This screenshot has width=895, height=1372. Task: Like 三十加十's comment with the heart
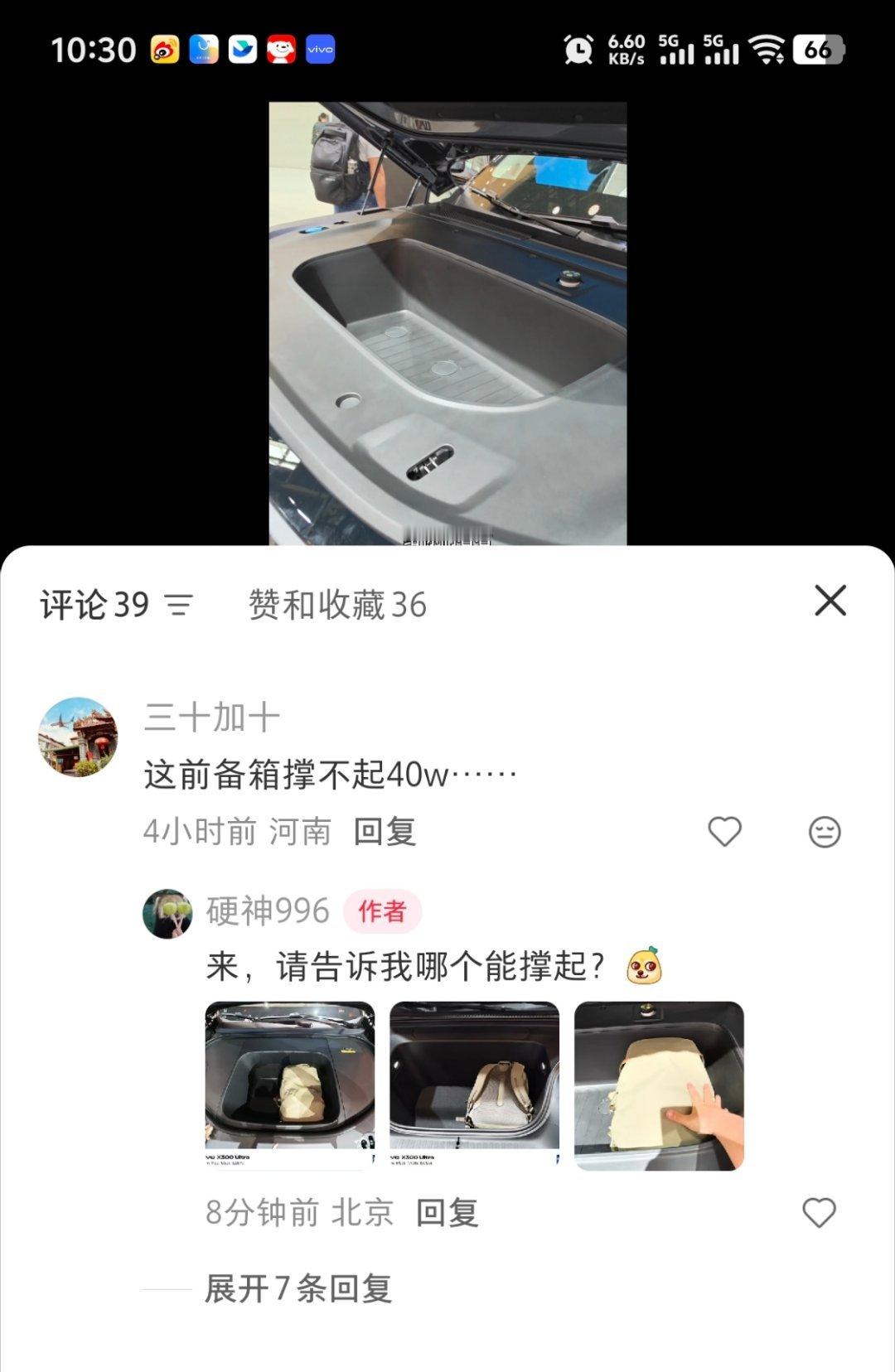tap(727, 830)
